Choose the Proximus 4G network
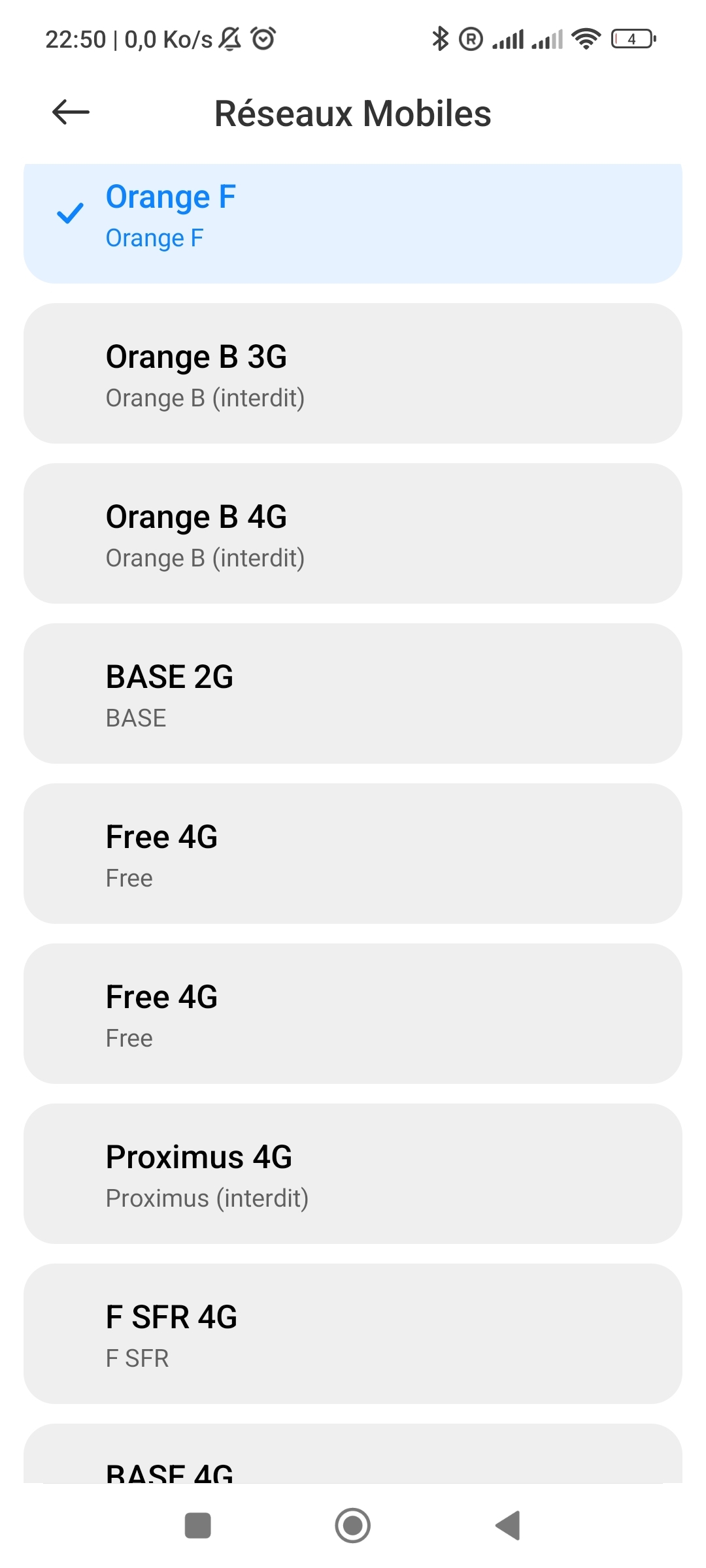Viewport: 706px width, 1568px height. (x=353, y=1174)
